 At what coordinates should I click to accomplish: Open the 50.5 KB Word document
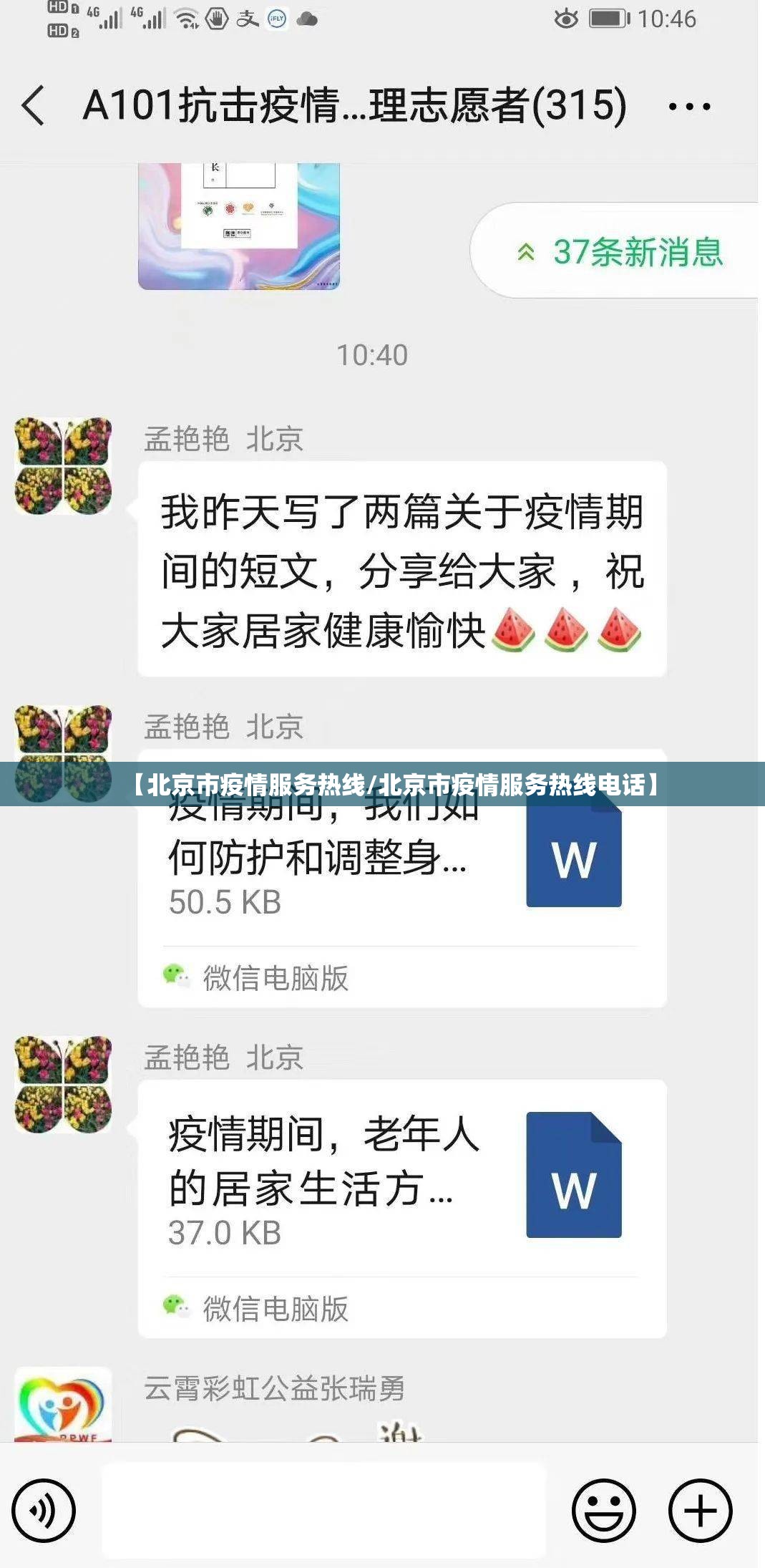(x=401, y=881)
